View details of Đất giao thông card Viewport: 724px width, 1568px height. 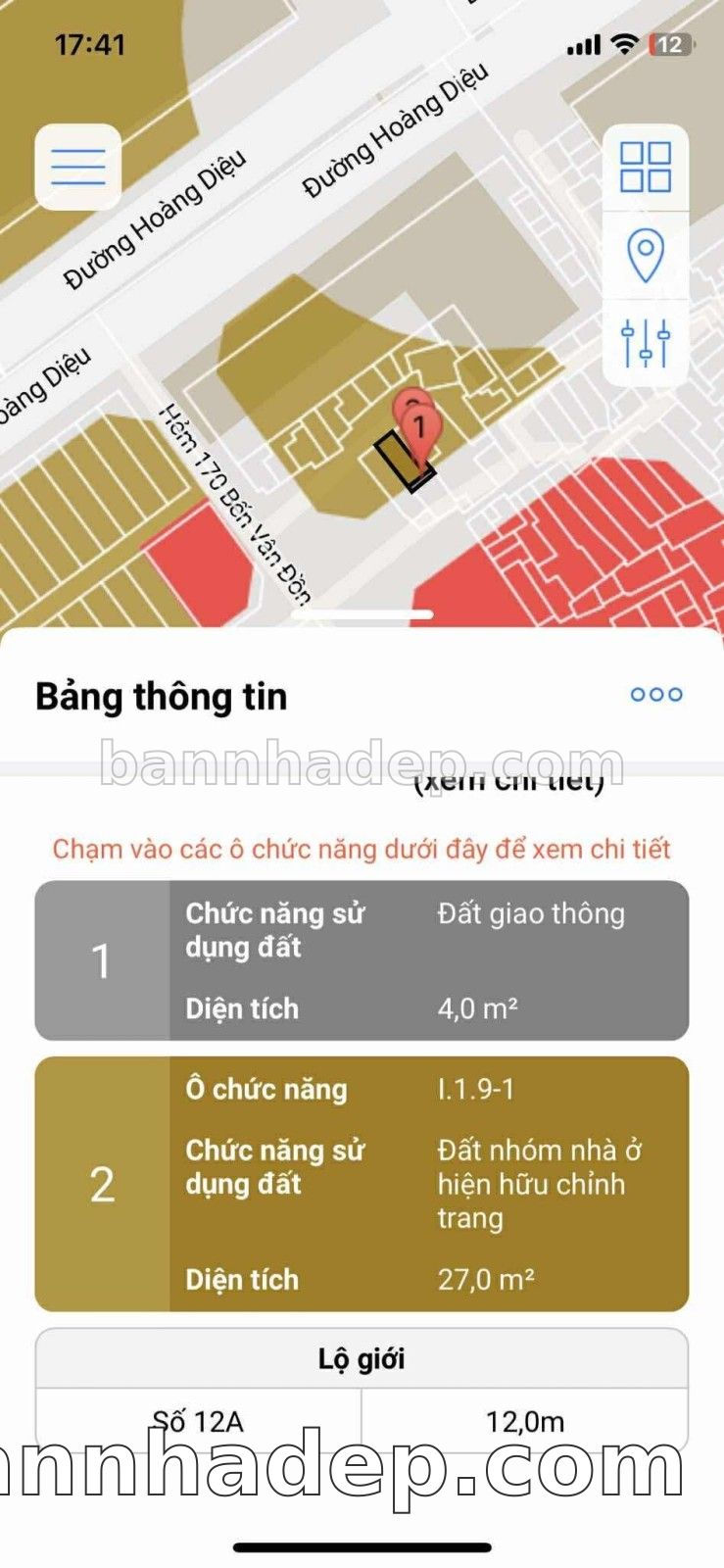pyautogui.click(x=362, y=960)
